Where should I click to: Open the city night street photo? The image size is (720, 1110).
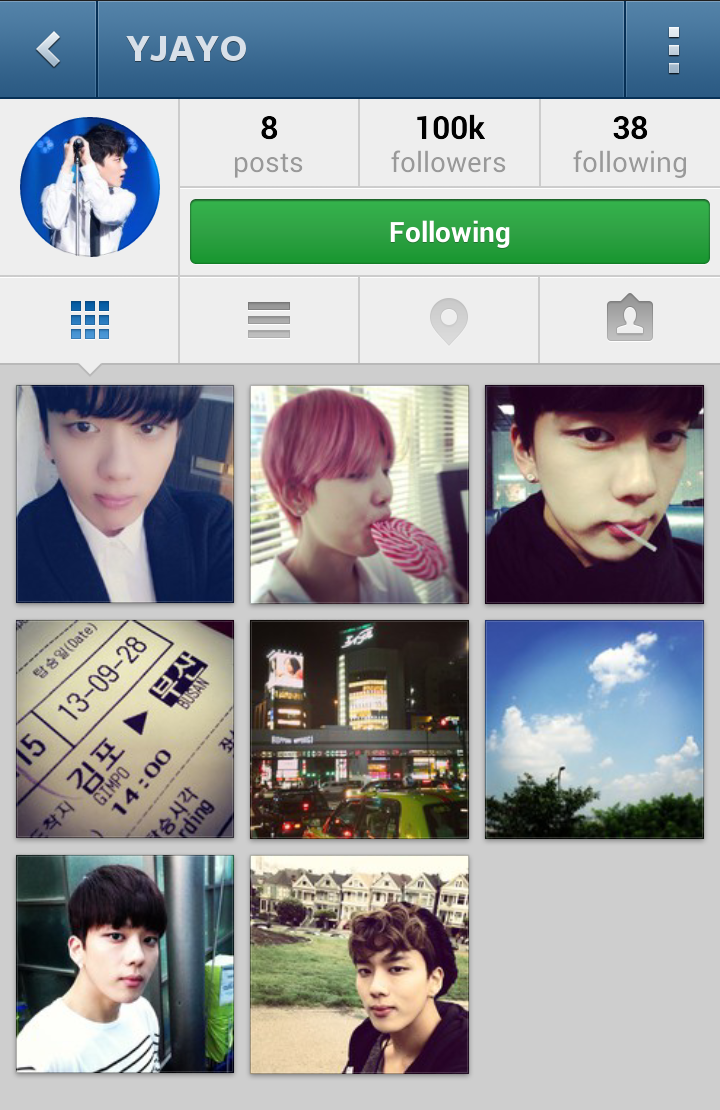click(x=359, y=729)
